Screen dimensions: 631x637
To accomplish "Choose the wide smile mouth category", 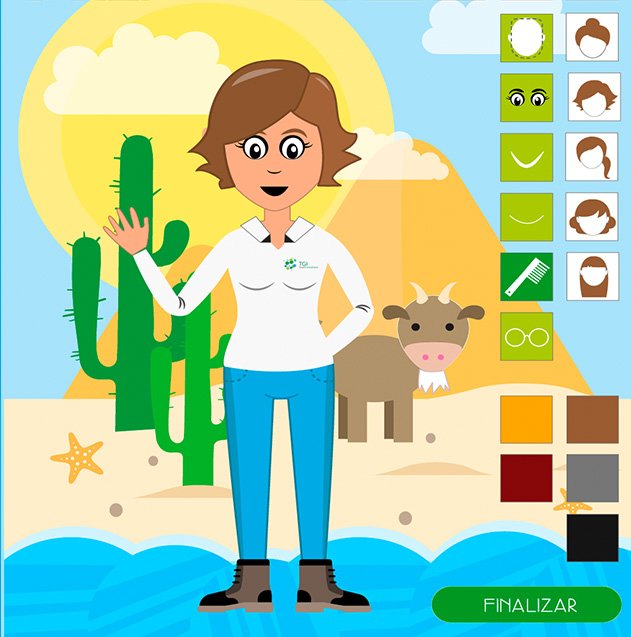I will click(526, 157).
